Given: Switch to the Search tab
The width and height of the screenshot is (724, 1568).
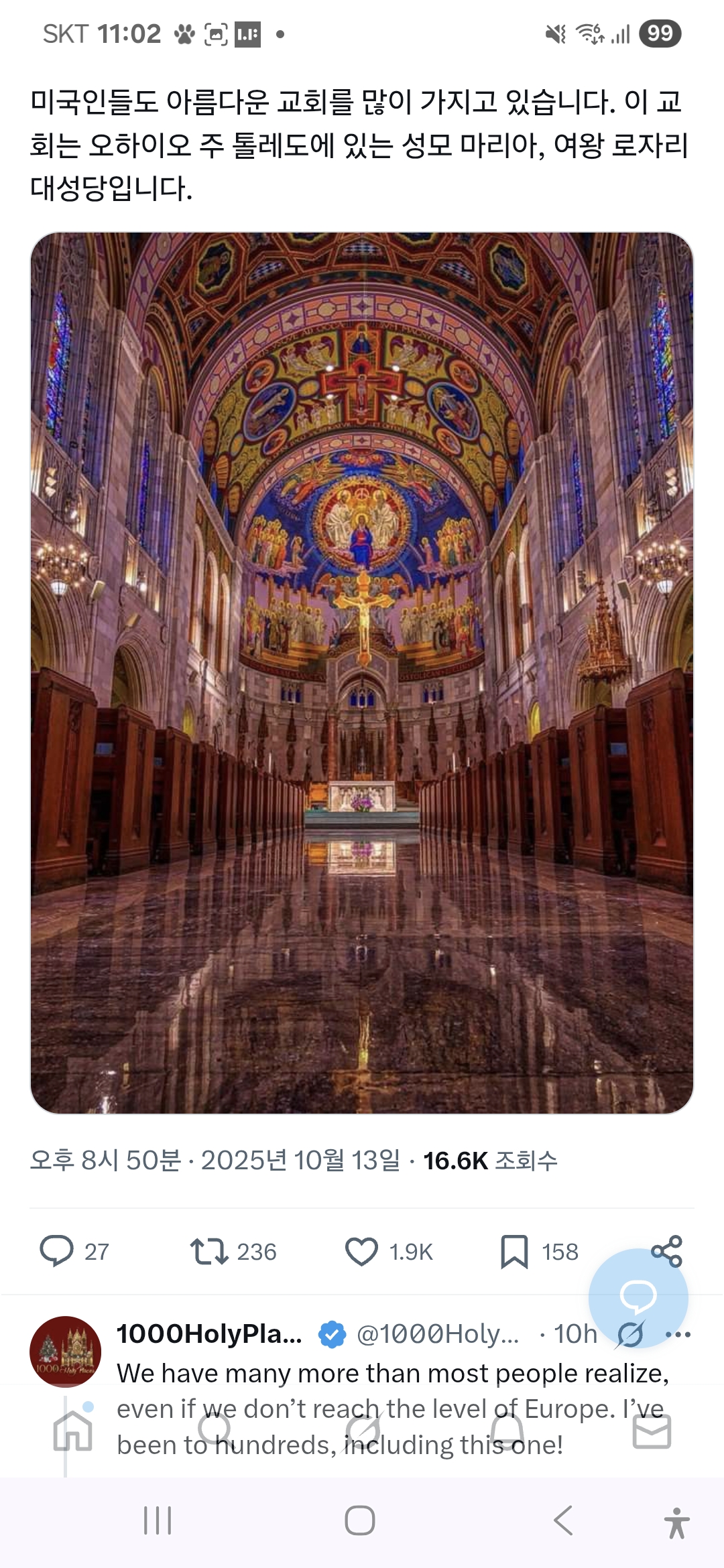Looking at the screenshot, I should pyautogui.click(x=216, y=1431).
